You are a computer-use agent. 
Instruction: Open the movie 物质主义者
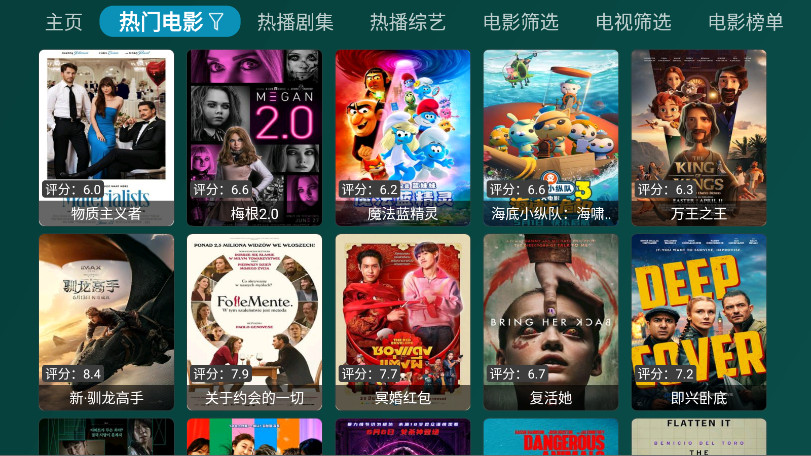pos(106,137)
